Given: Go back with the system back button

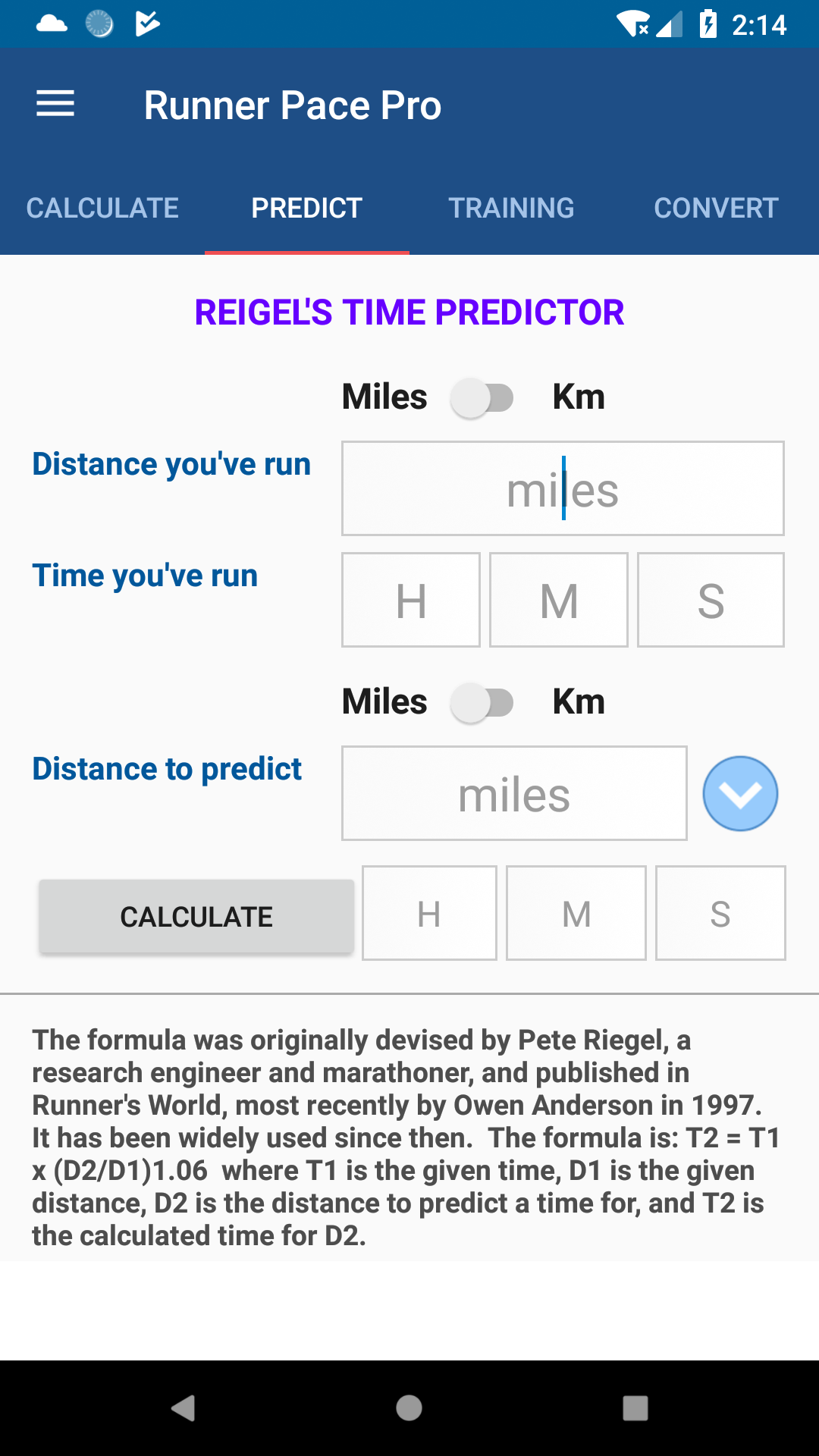Looking at the screenshot, I should click(x=183, y=1408).
